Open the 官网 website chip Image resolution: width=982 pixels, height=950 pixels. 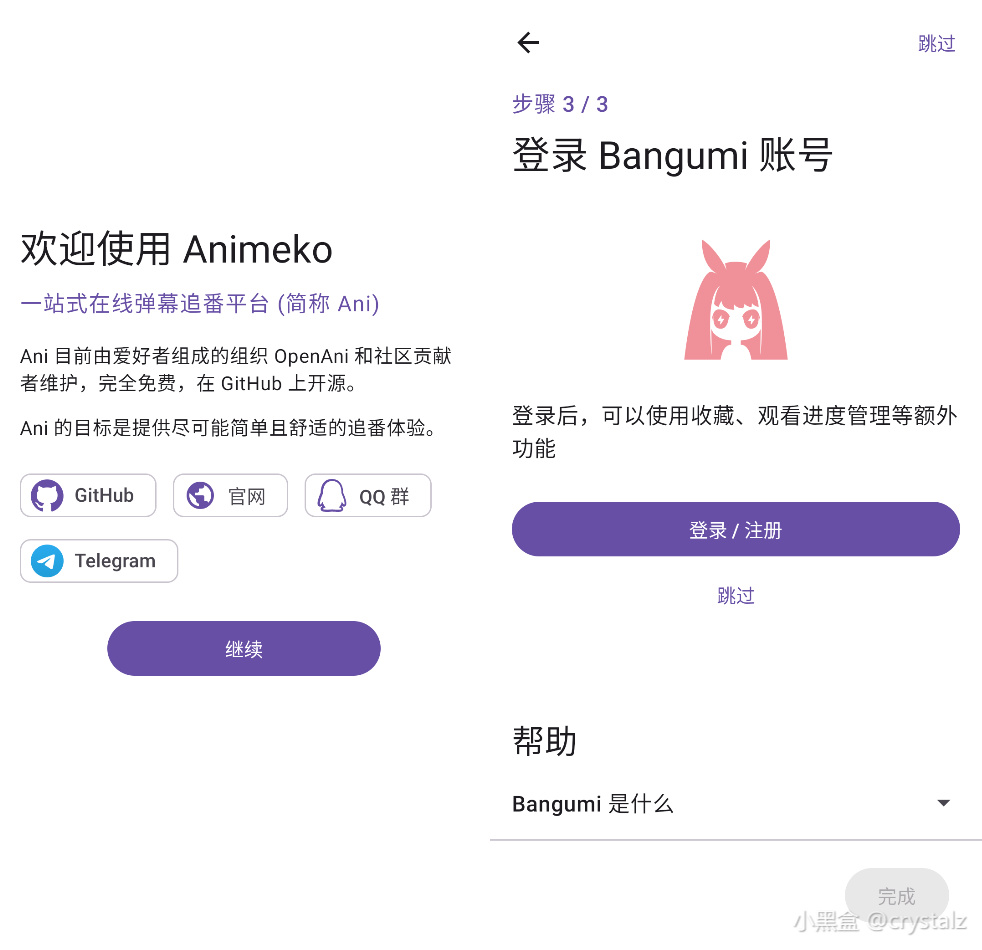point(230,496)
